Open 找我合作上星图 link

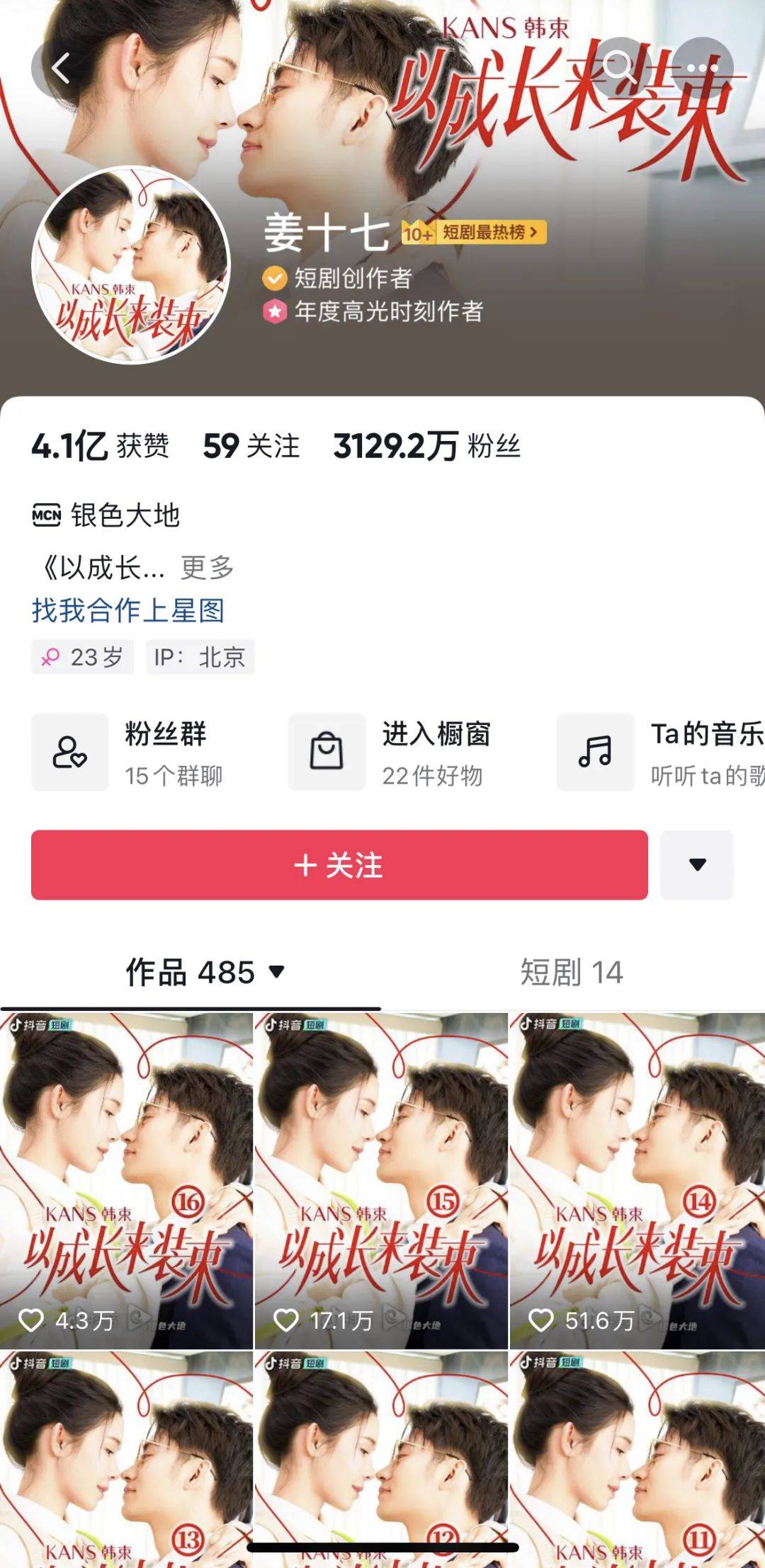128,610
